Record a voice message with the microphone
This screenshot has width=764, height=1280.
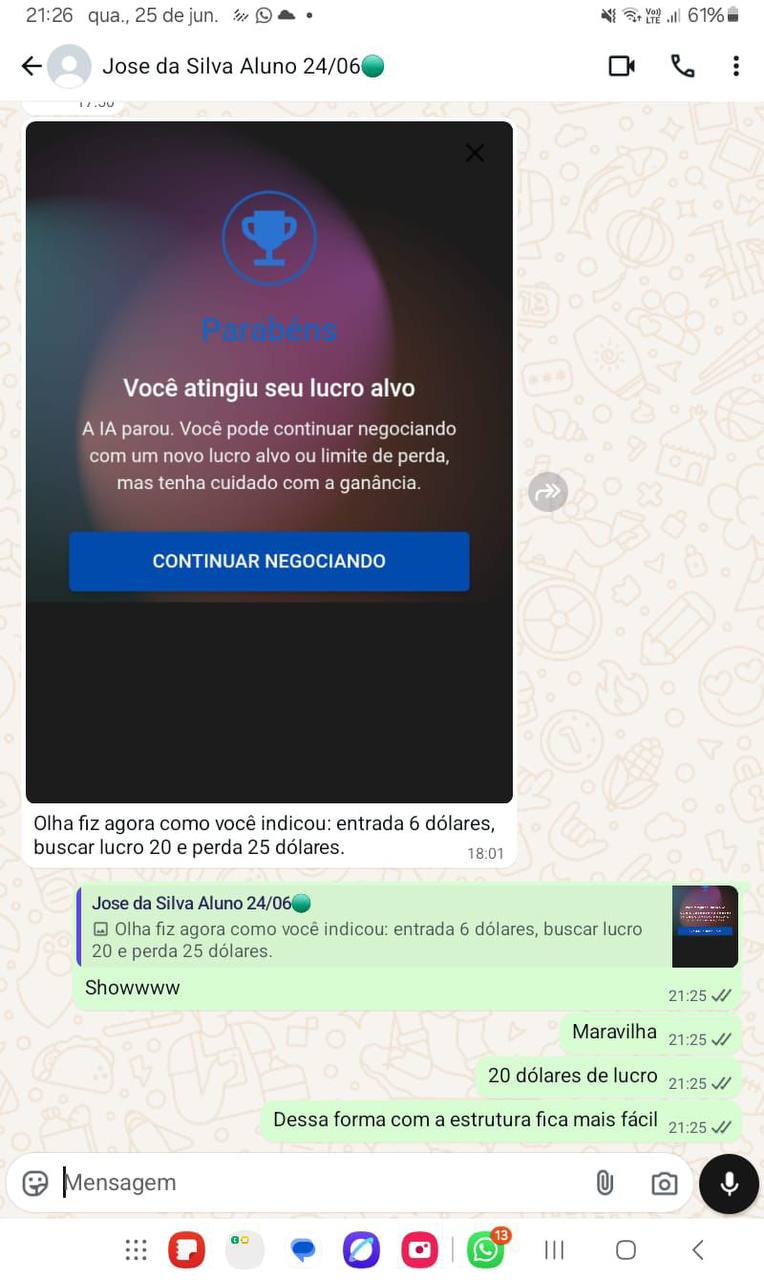(x=729, y=1183)
